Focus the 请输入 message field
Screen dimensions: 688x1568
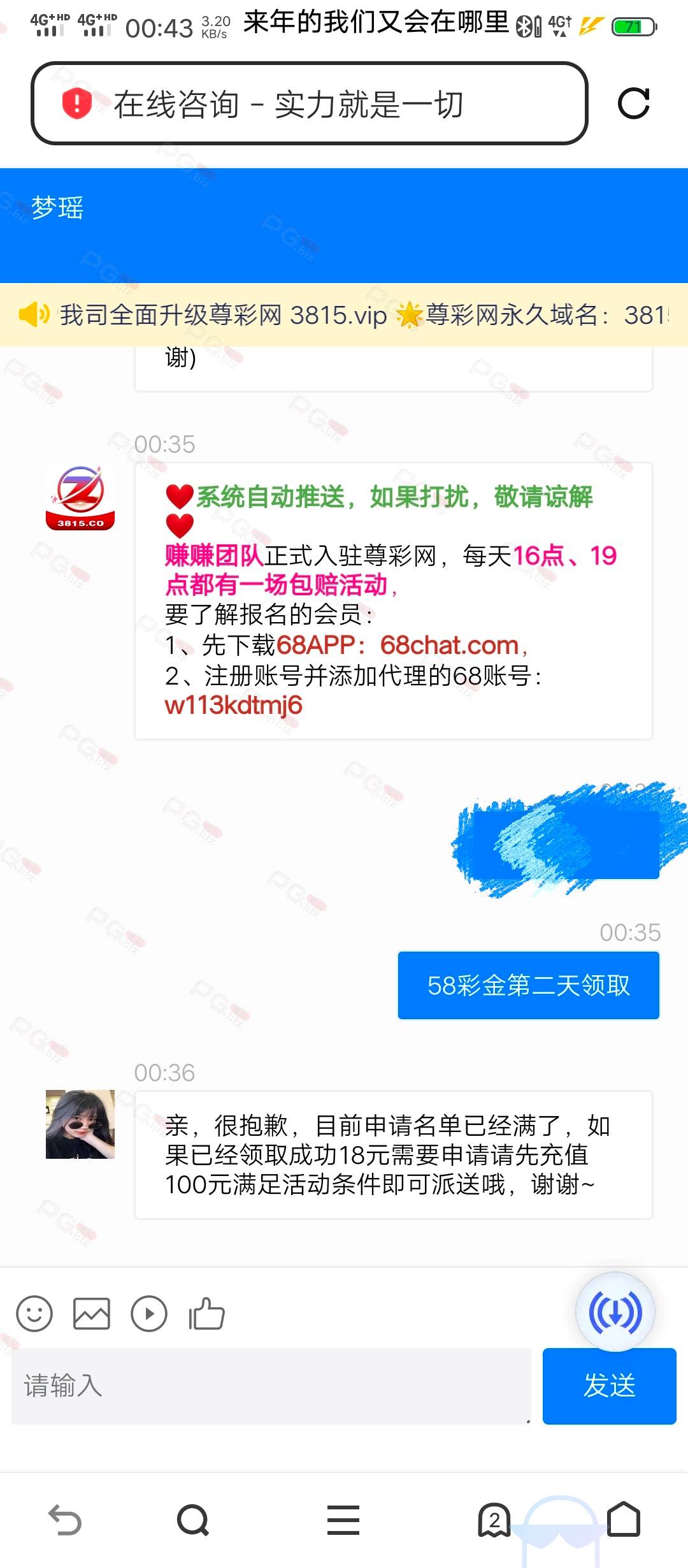[x=271, y=1386]
